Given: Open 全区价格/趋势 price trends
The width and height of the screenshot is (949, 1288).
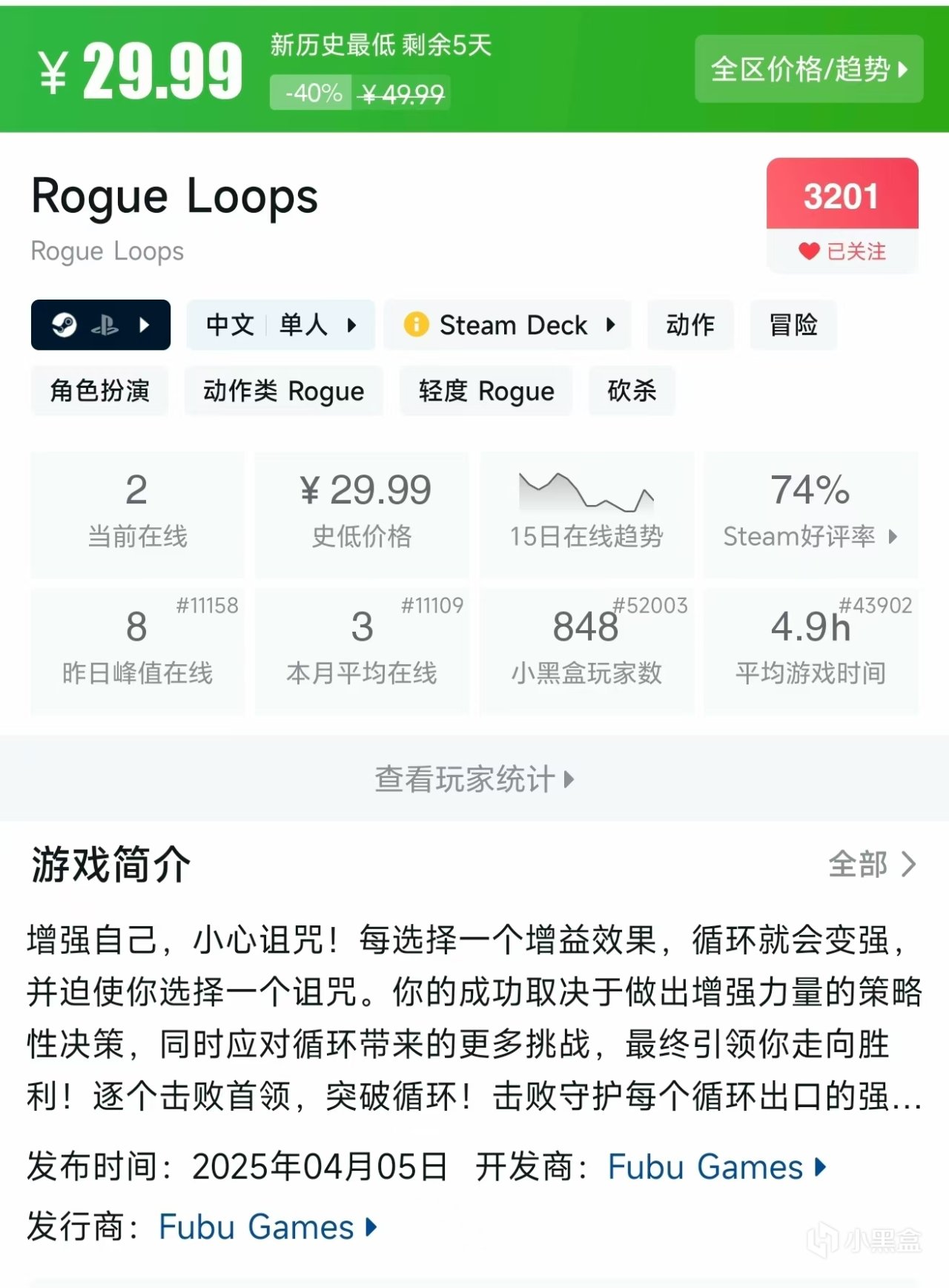Looking at the screenshot, I should click(x=808, y=69).
